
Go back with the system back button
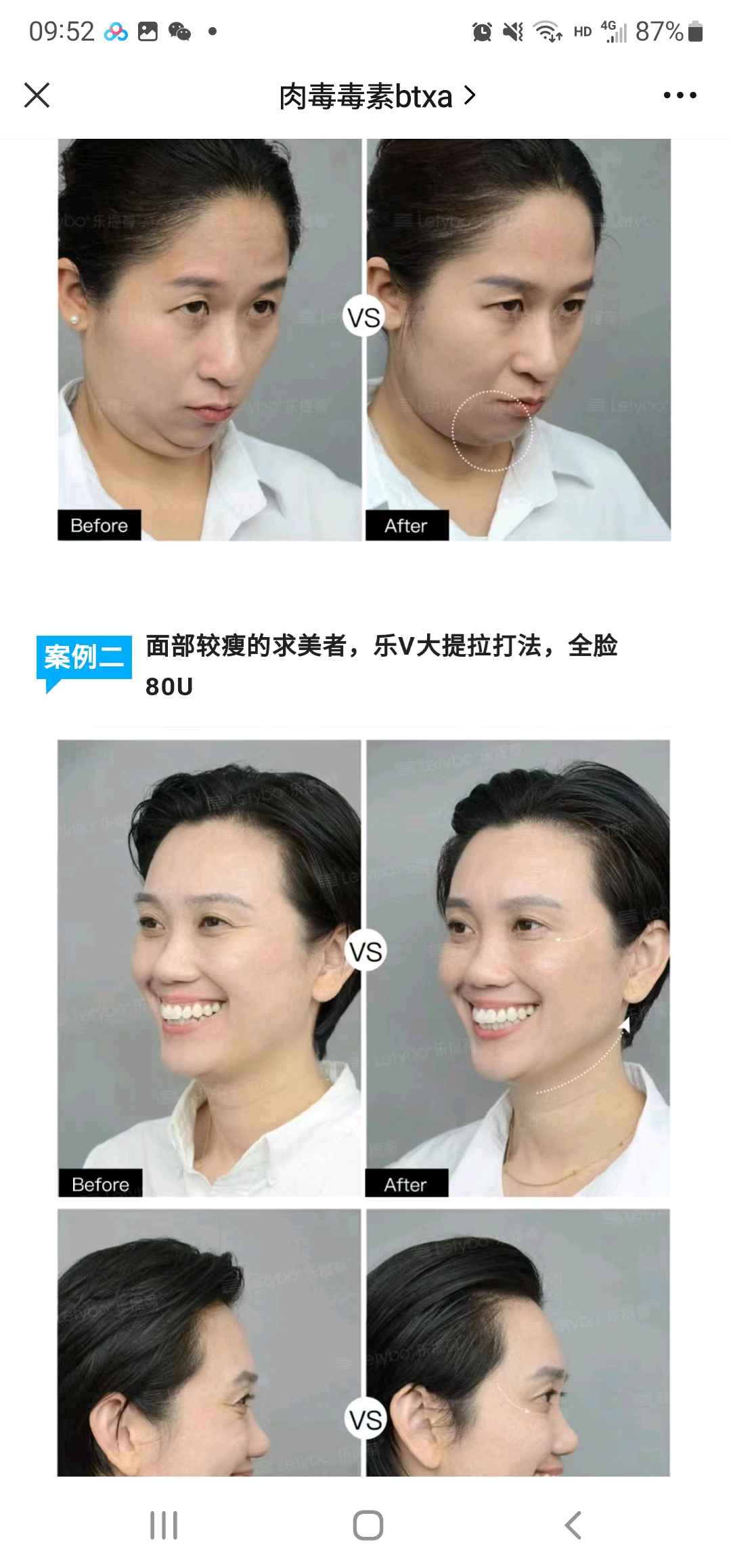tap(573, 1525)
